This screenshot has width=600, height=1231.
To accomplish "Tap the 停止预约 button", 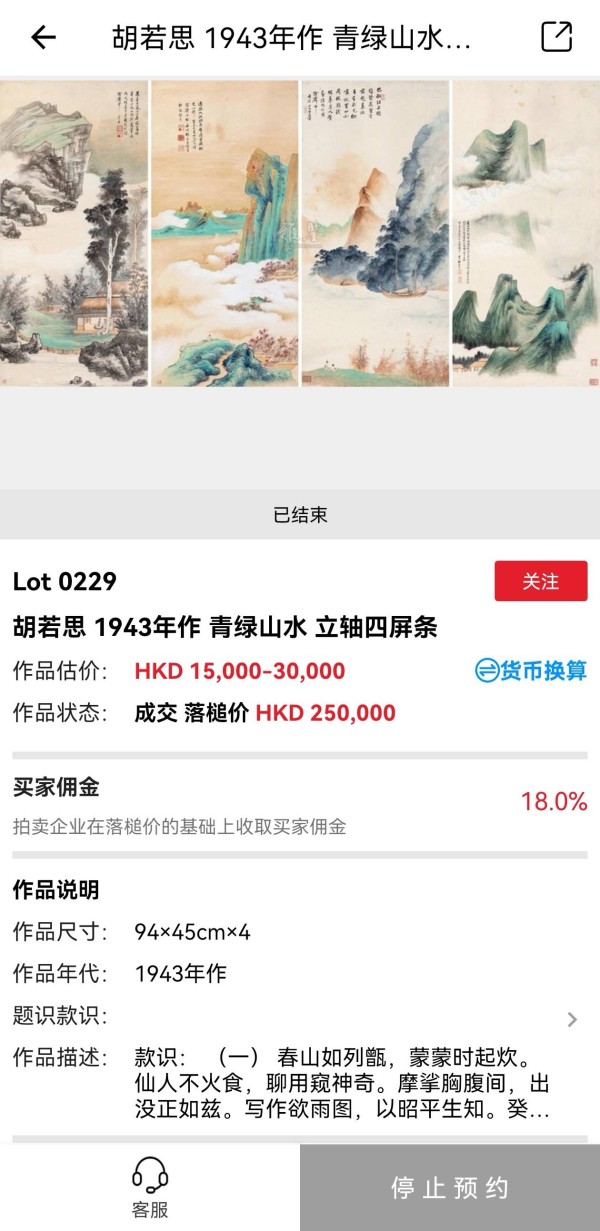I will point(450,1188).
